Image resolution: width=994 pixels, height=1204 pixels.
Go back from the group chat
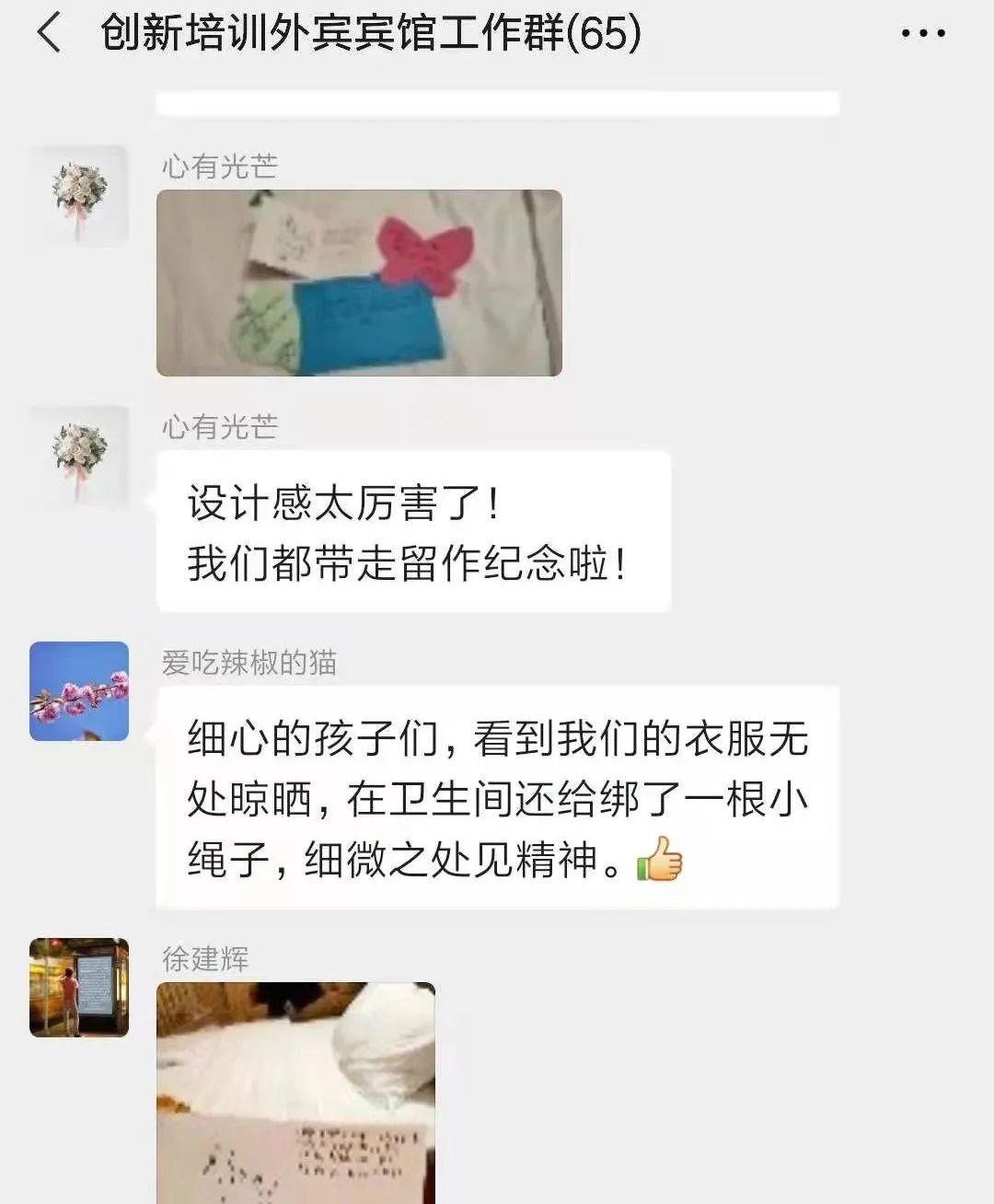(50, 34)
